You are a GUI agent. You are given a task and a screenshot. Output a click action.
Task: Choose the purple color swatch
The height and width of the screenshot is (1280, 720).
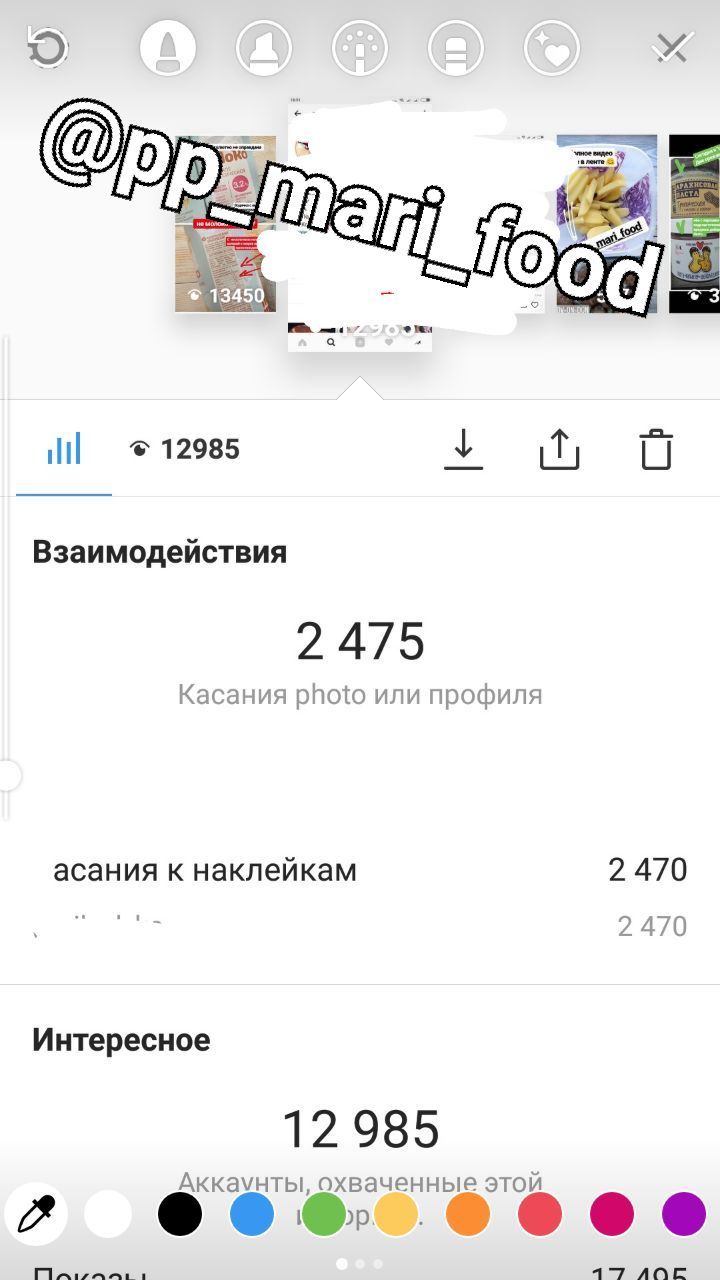click(684, 1215)
